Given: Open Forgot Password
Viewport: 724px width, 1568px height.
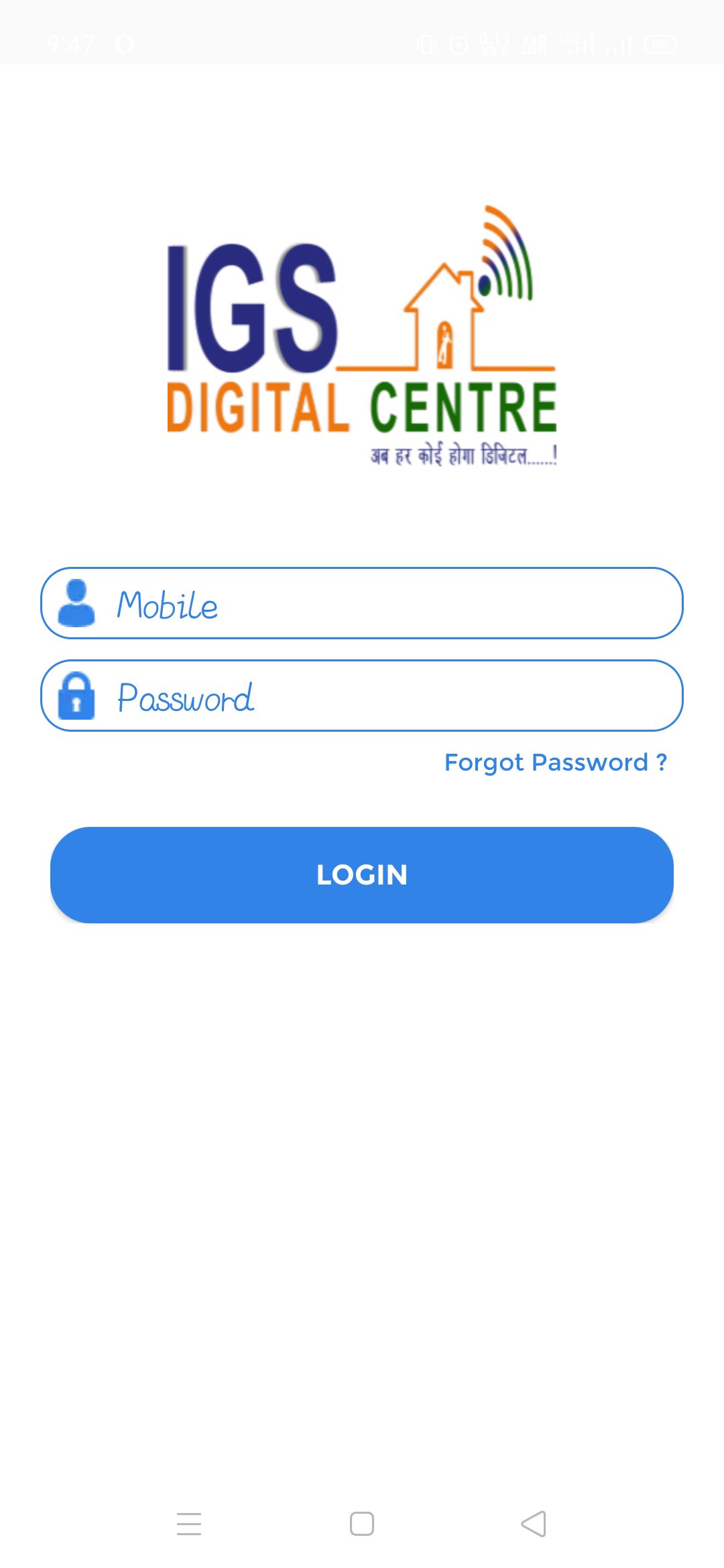Looking at the screenshot, I should click(556, 762).
